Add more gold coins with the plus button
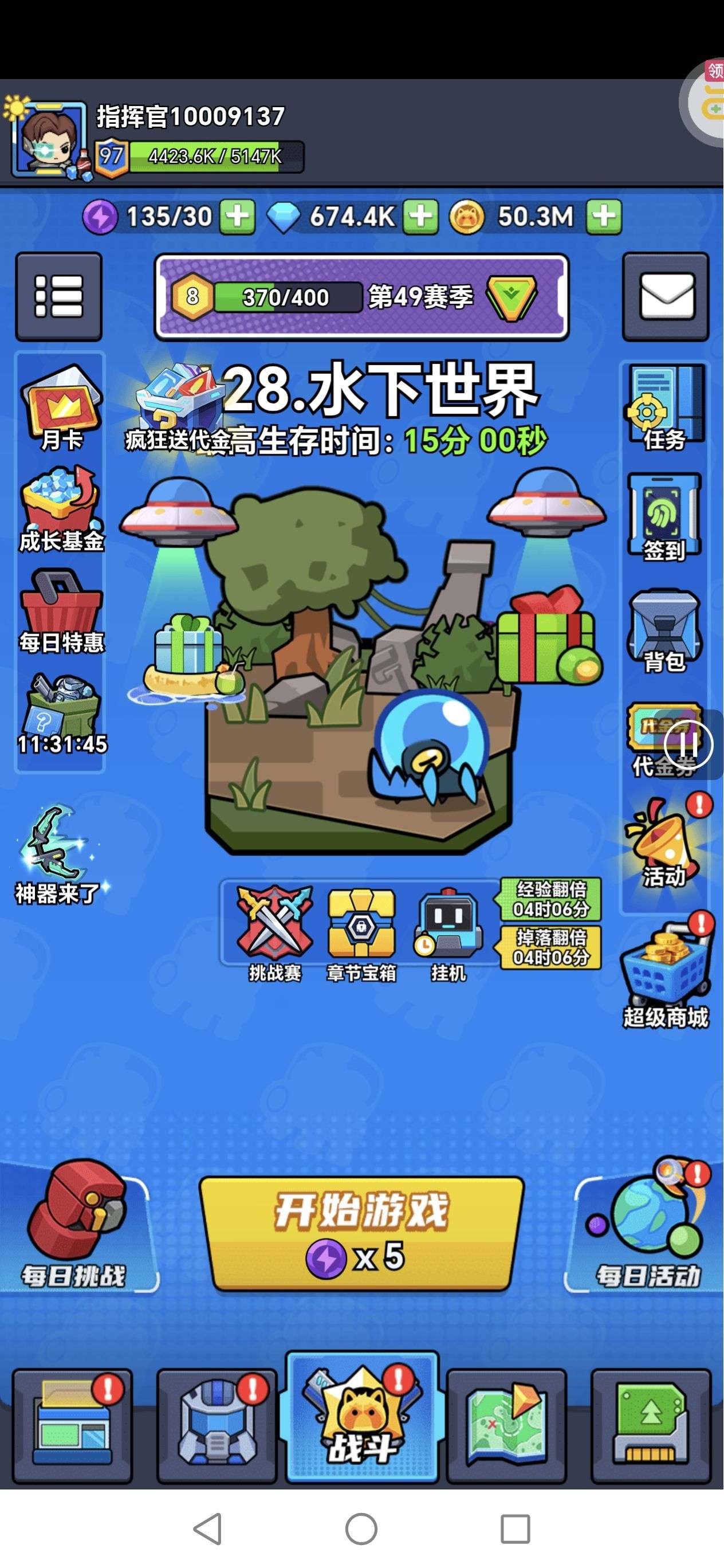 click(604, 217)
